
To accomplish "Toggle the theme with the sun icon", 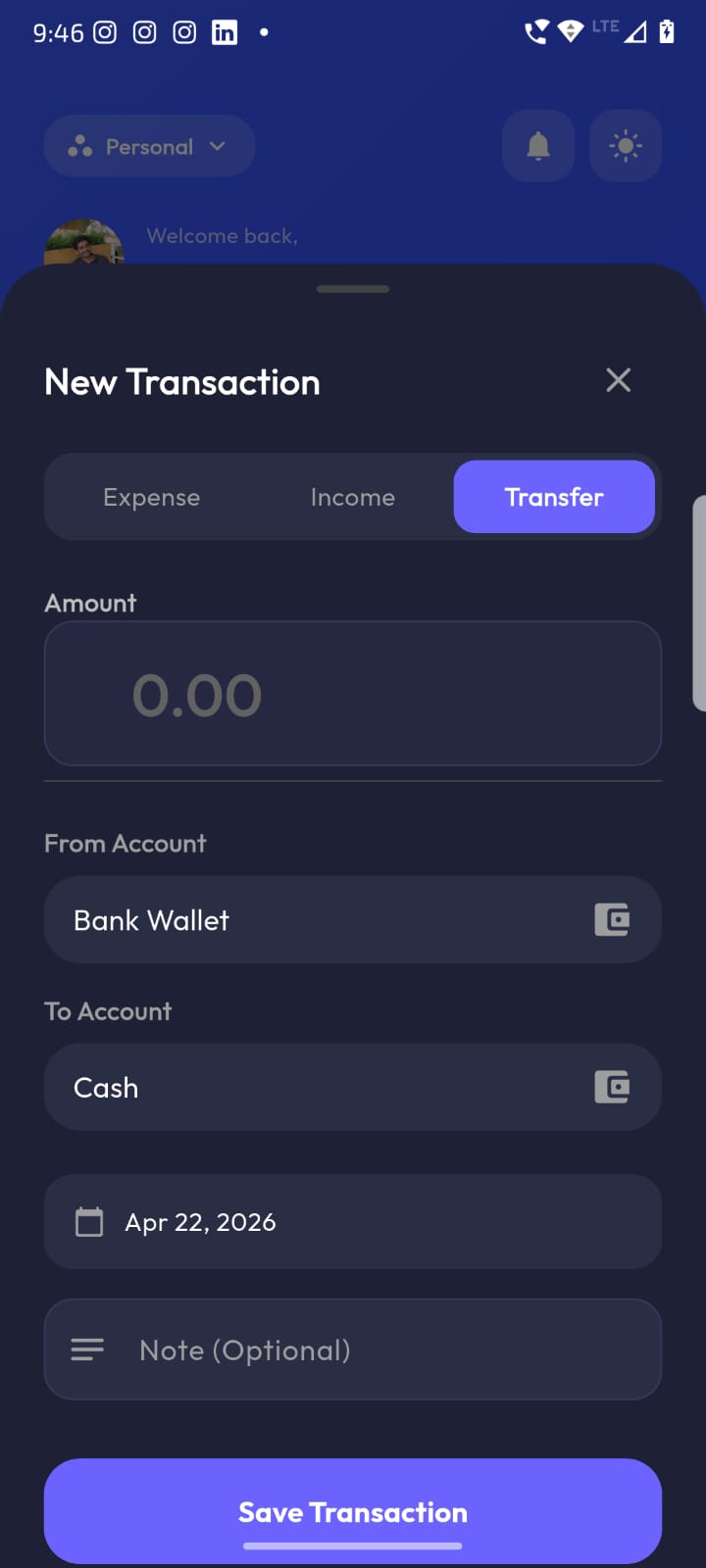I will (626, 145).
